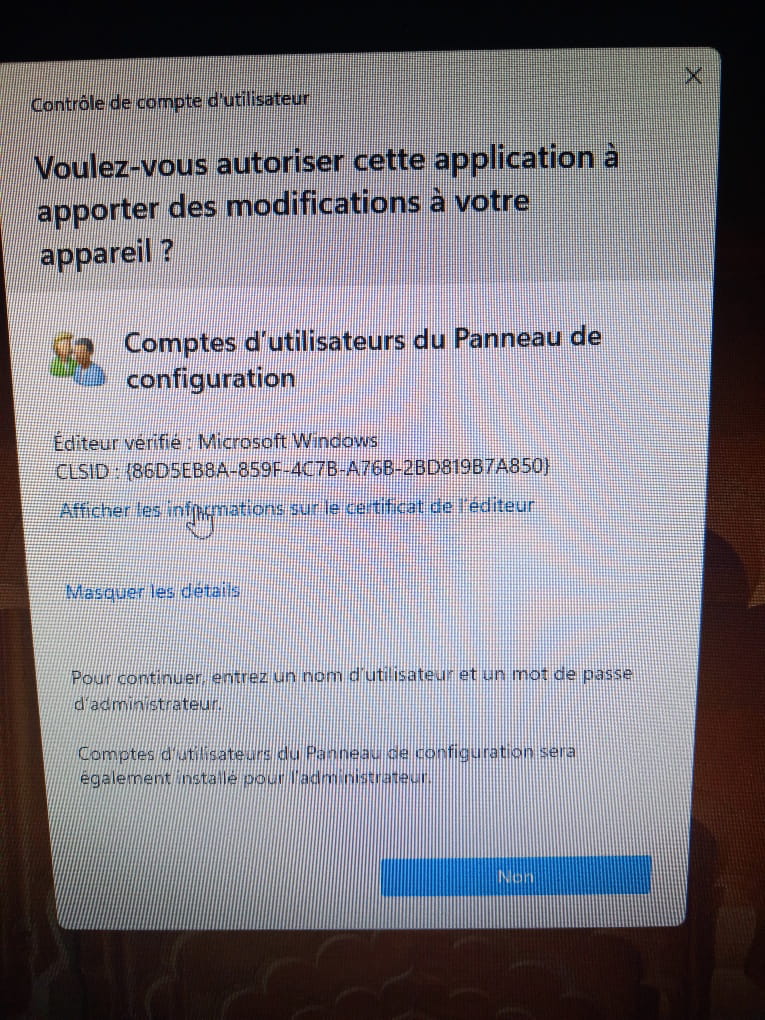The width and height of the screenshot is (765, 1020).
Task: Collapse details with Masquer les détails
Action: (152, 591)
